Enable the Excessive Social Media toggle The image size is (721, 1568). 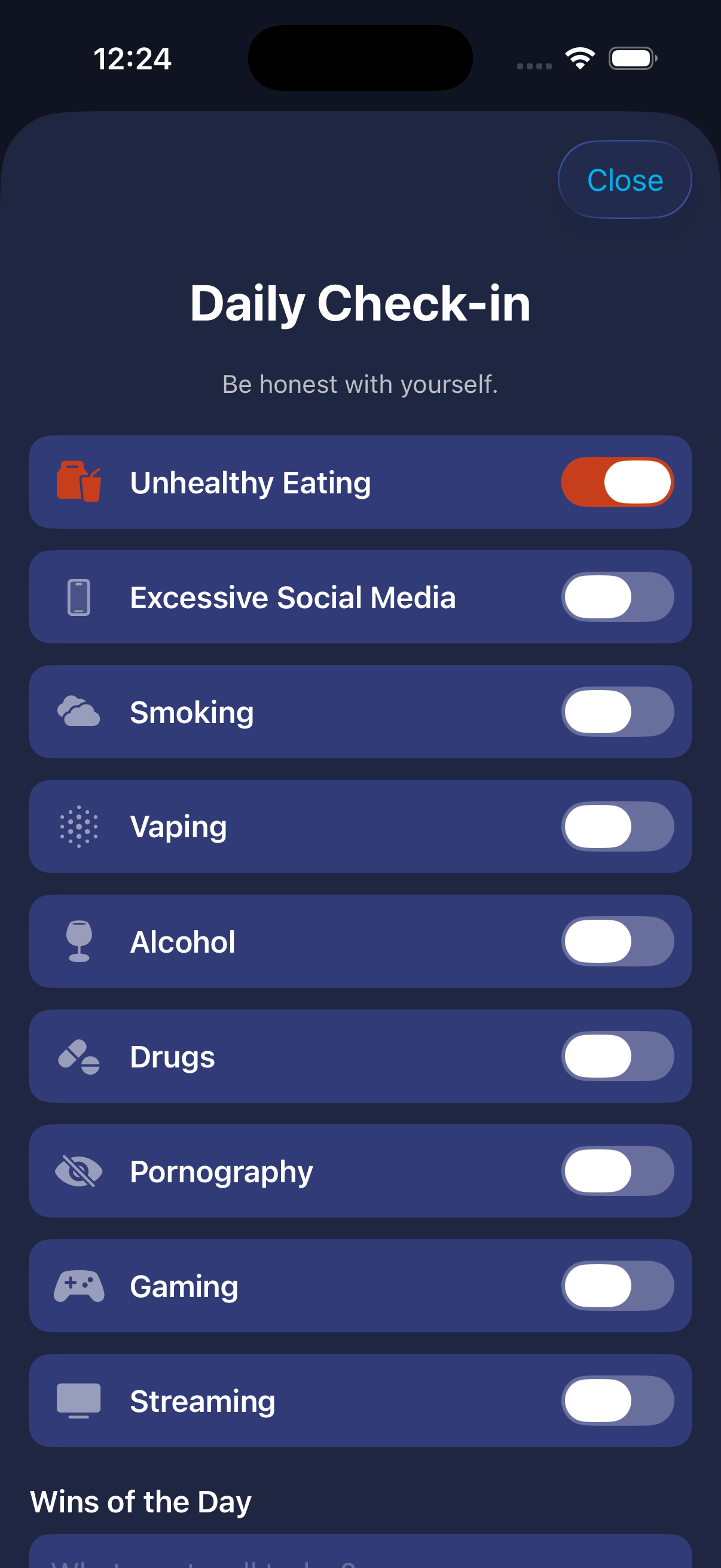pyautogui.click(x=617, y=597)
